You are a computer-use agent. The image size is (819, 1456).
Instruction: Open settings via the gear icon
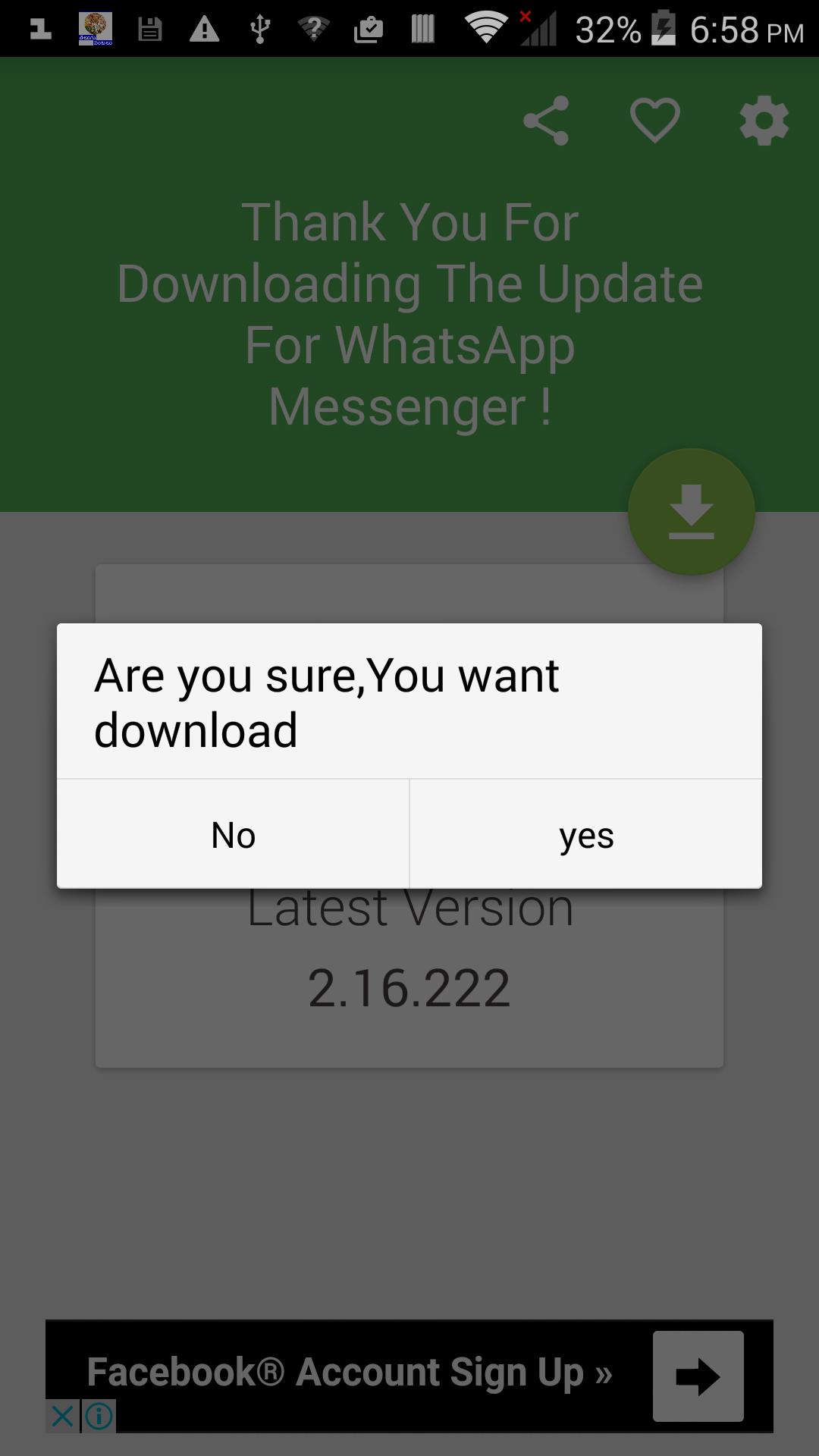(x=764, y=121)
